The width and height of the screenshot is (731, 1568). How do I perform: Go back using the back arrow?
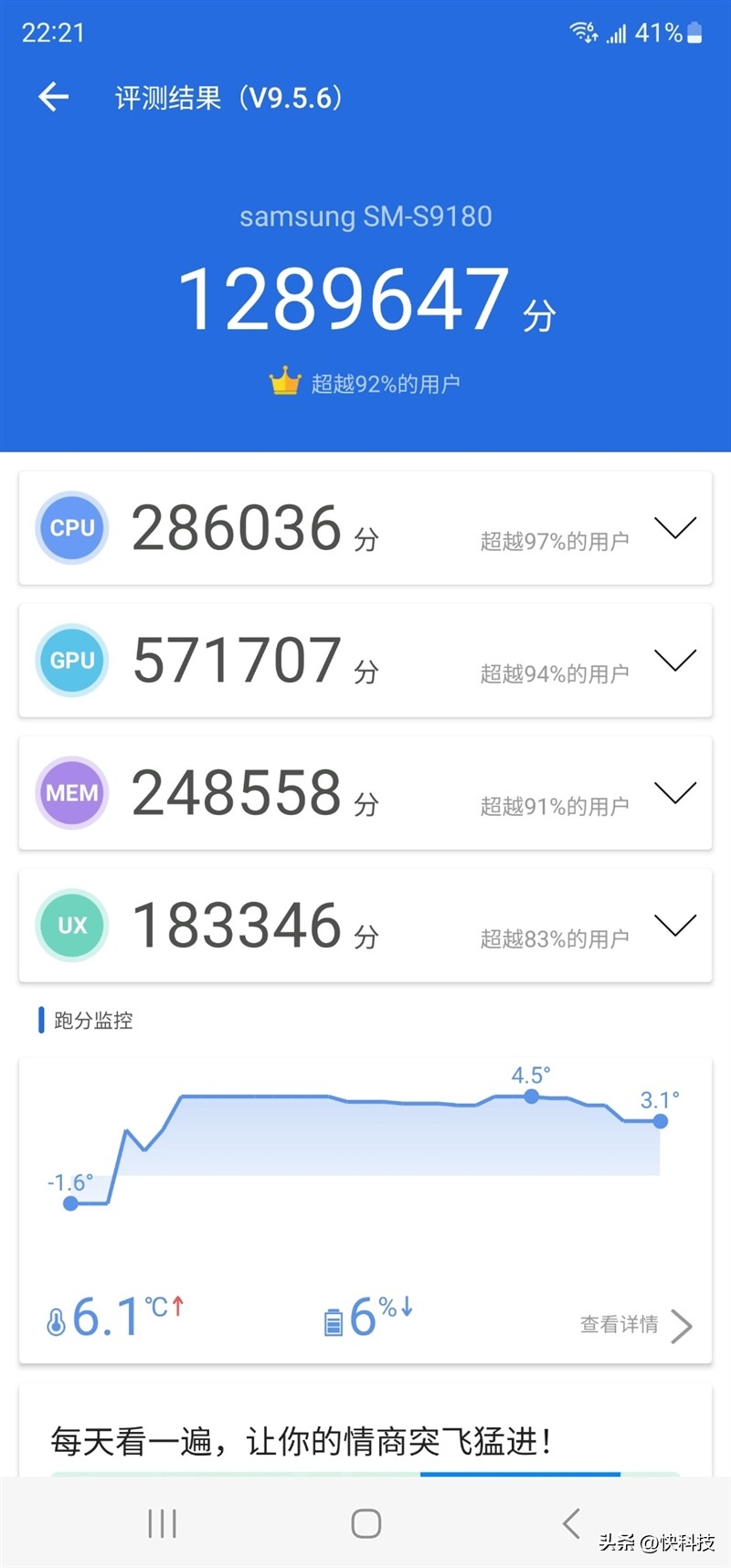coord(52,97)
